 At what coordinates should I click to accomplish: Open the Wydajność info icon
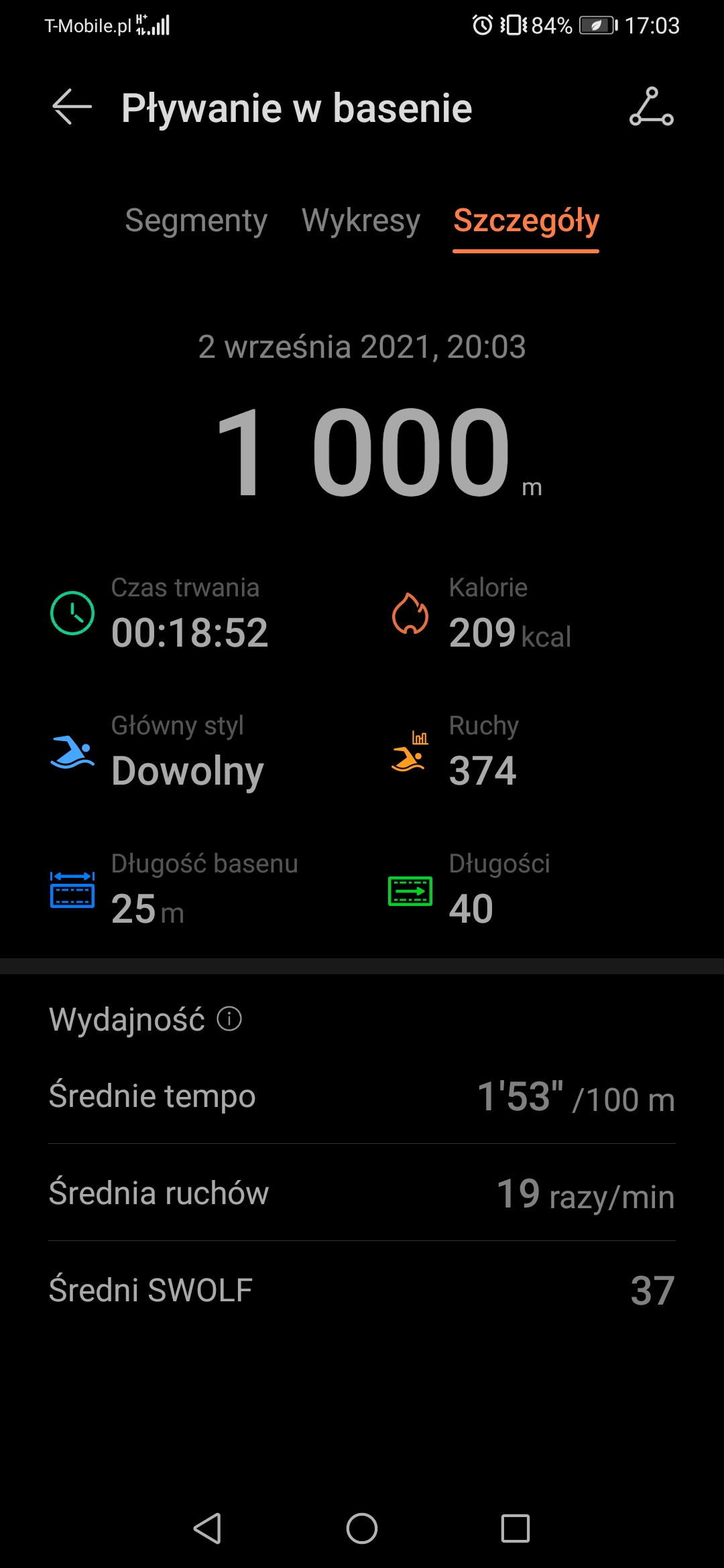click(x=229, y=1019)
